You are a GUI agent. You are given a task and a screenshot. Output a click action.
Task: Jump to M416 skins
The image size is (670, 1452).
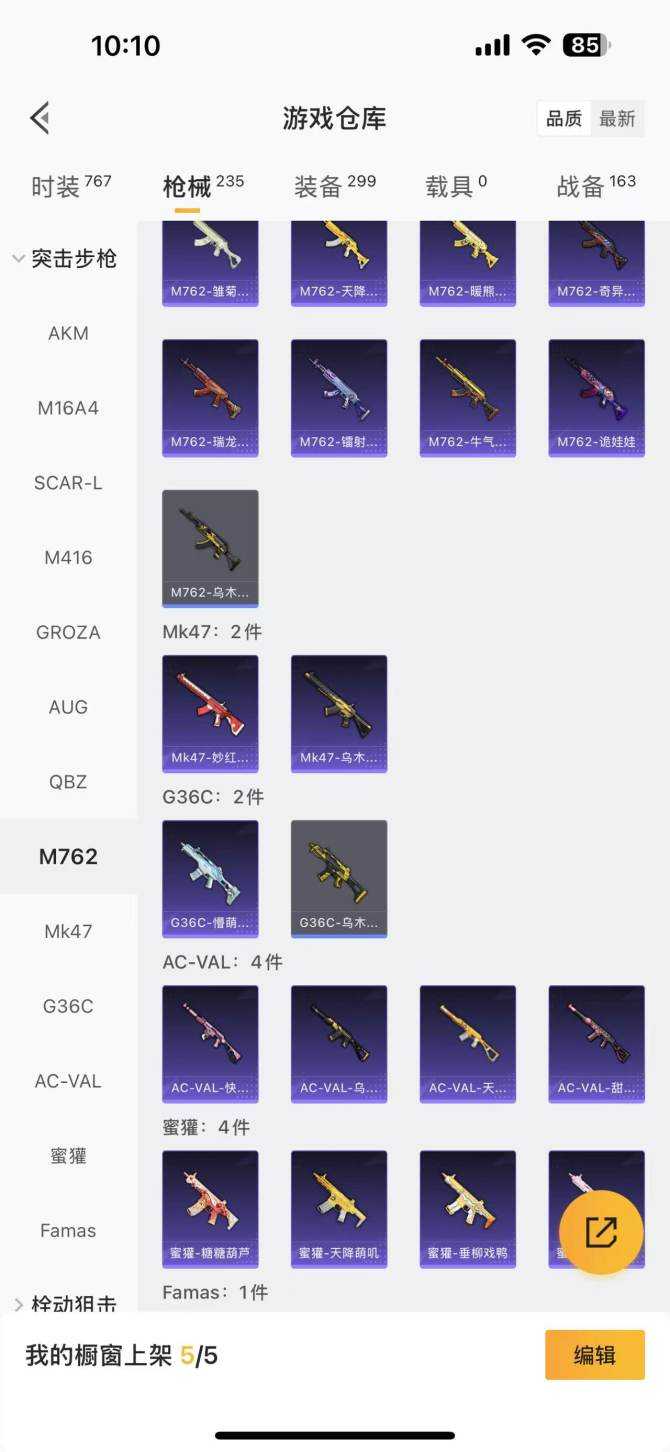click(x=68, y=557)
